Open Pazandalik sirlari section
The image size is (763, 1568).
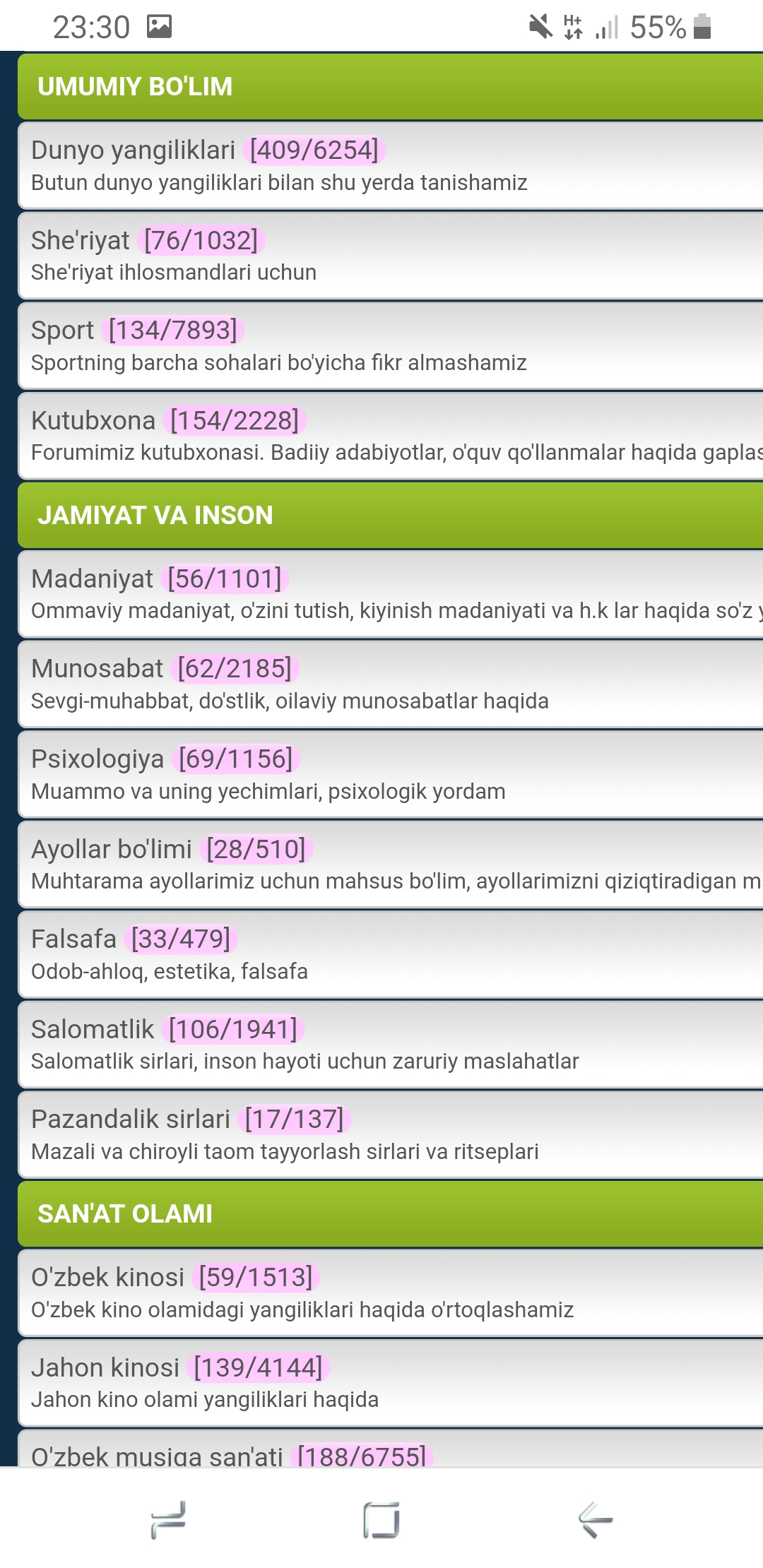click(130, 1119)
